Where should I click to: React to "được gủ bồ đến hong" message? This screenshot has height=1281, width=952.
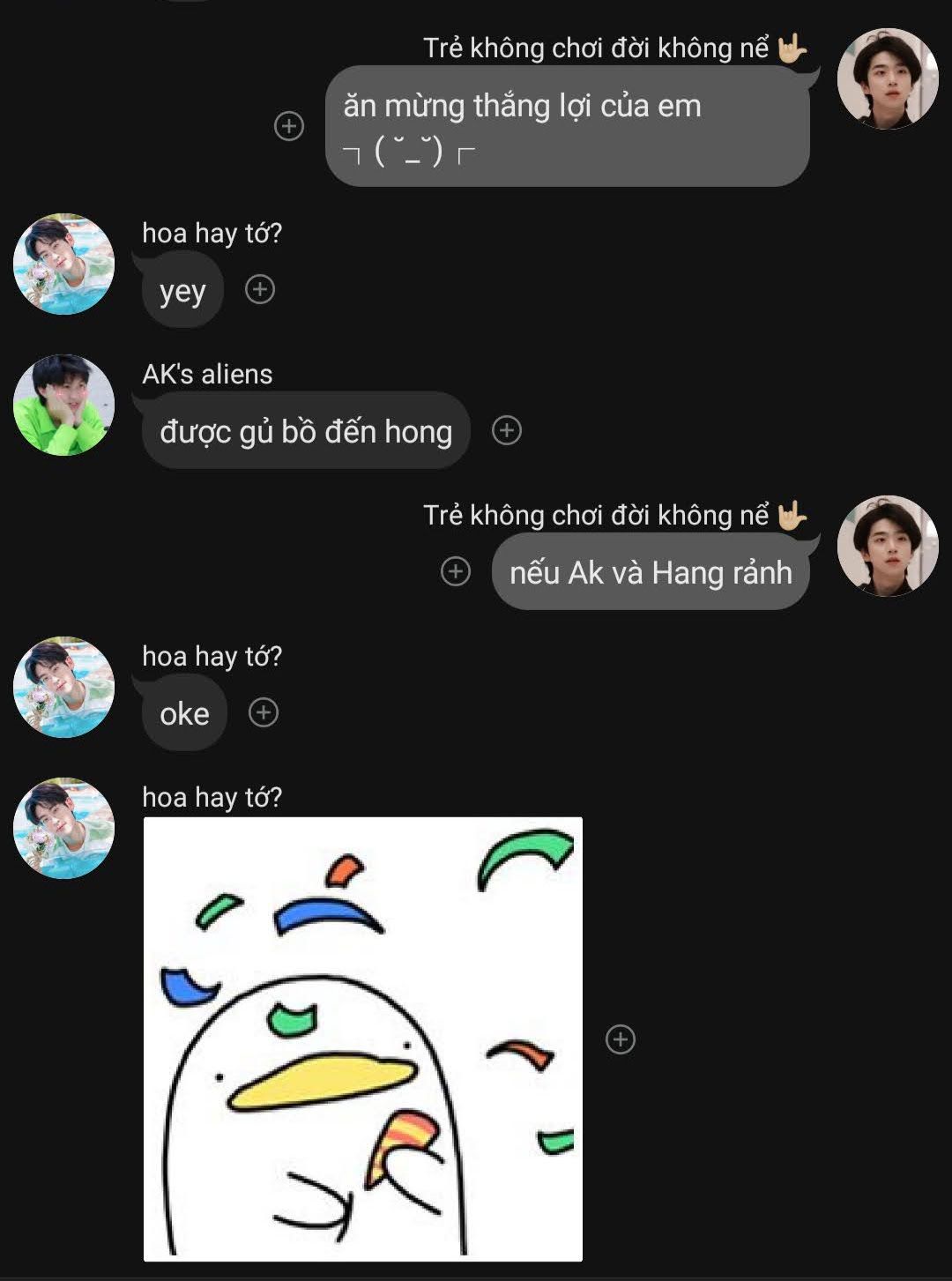point(507,430)
